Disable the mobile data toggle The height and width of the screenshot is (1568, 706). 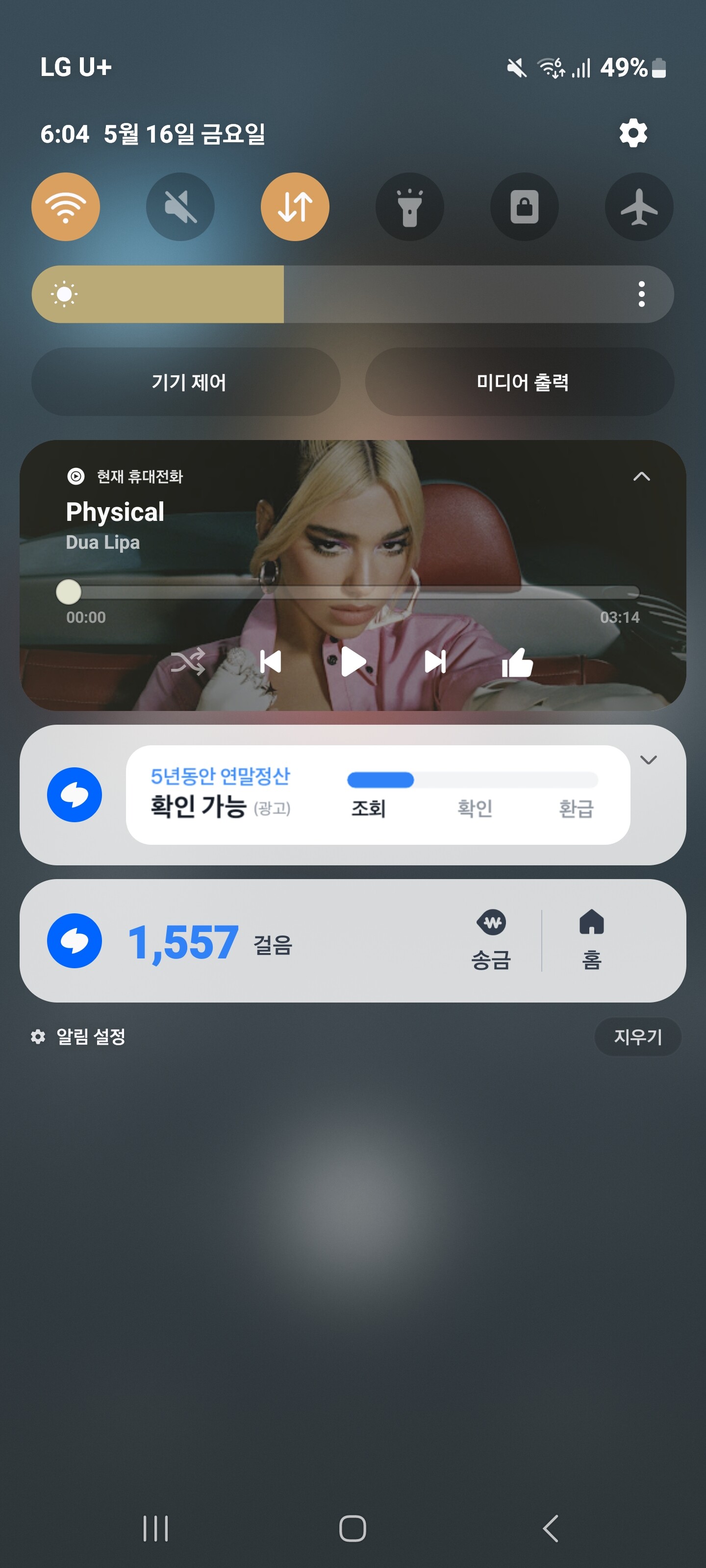pos(295,207)
